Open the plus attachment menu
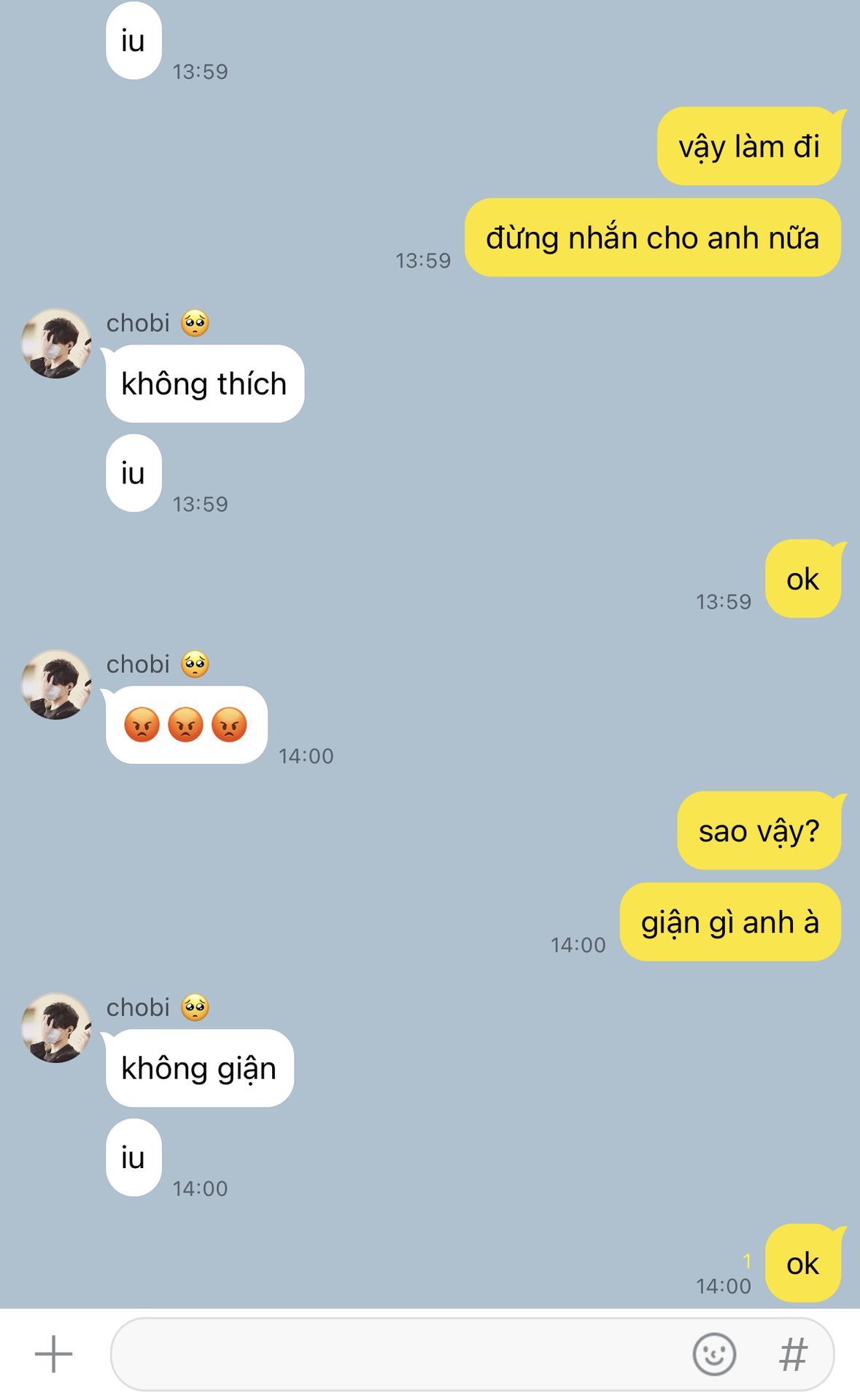This screenshot has height=1400, width=860. (x=54, y=1354)
